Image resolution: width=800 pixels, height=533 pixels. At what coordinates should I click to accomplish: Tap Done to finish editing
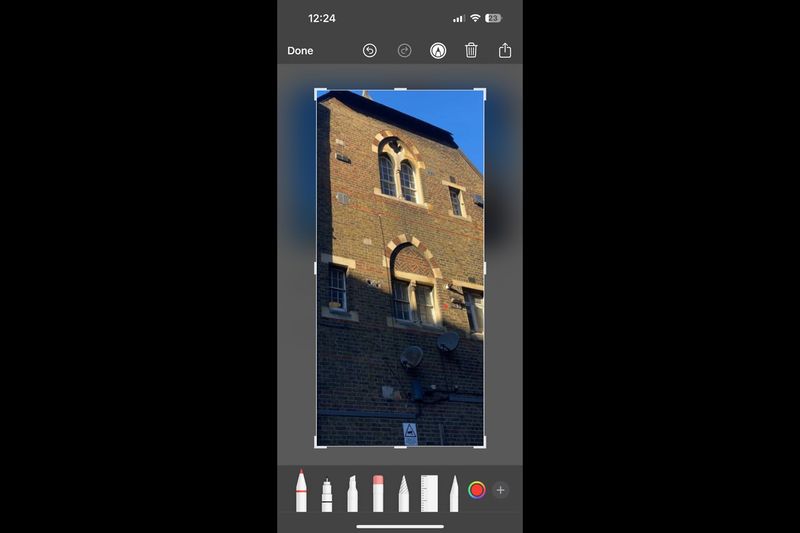click(300, 51)
